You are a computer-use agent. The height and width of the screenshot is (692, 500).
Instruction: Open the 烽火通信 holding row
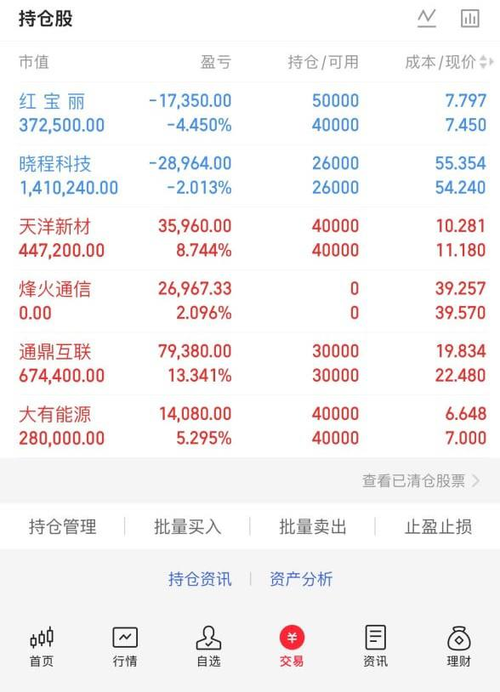click(x=252, y=301)
